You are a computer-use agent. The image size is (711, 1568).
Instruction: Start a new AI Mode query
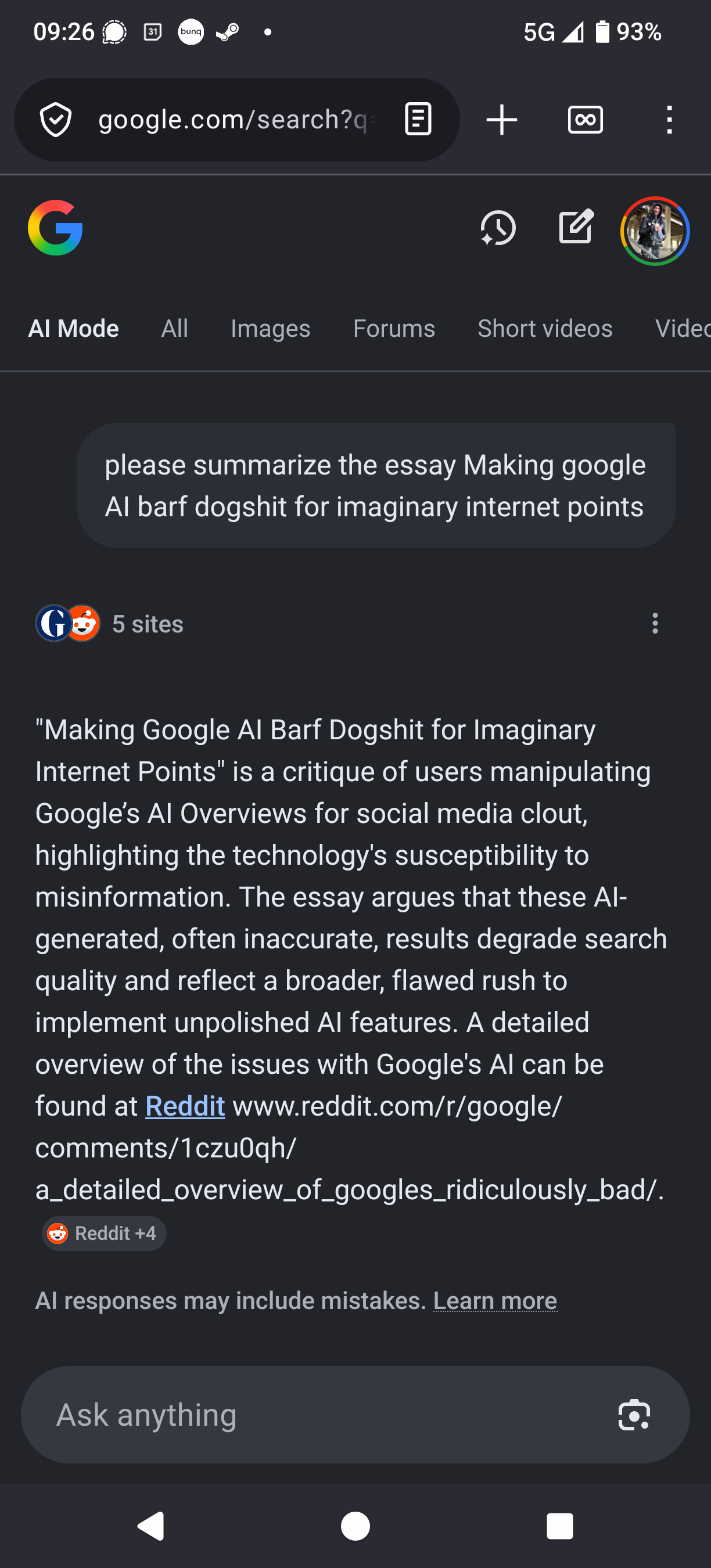575,227
